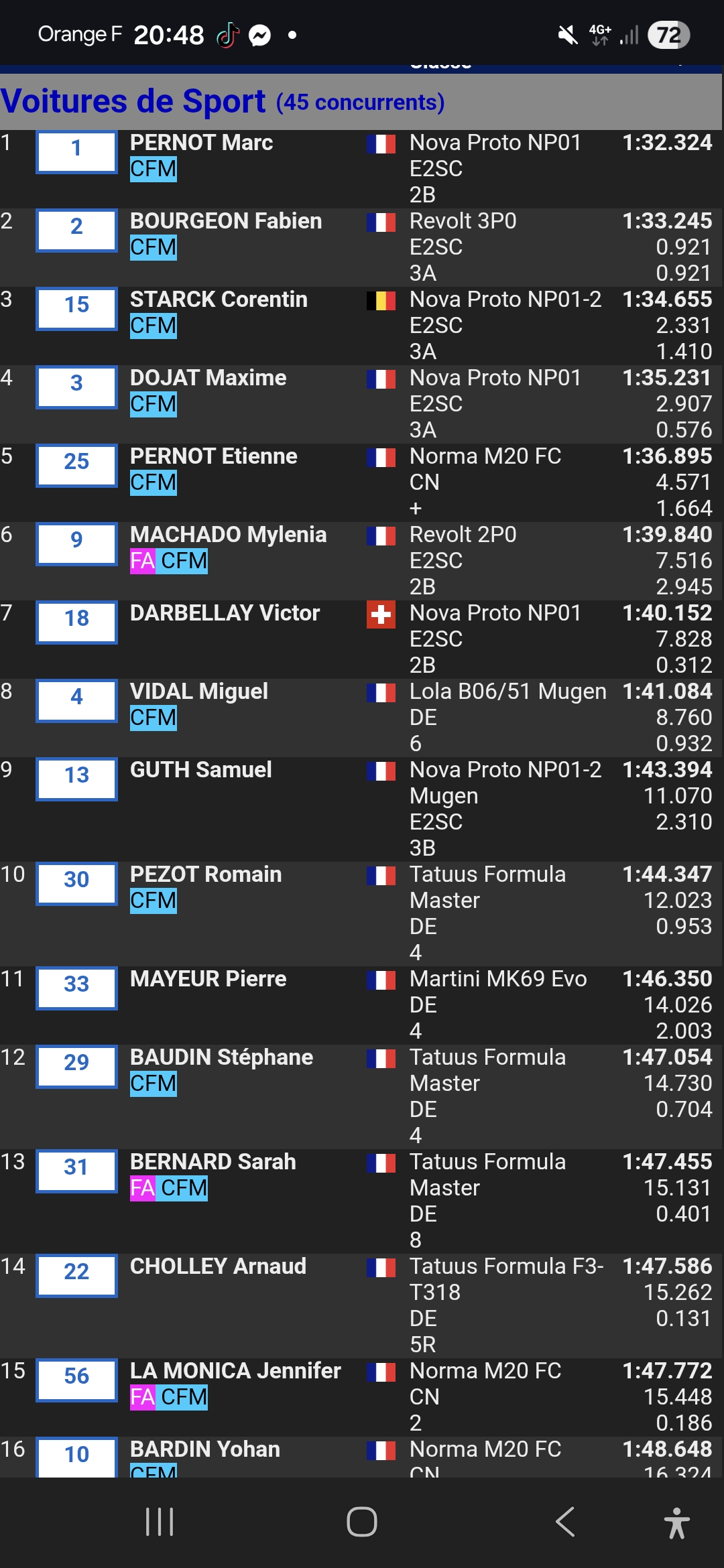Open the recent apps view
This screenshot has height=1568, width=724.
(x=160, y=1522)
